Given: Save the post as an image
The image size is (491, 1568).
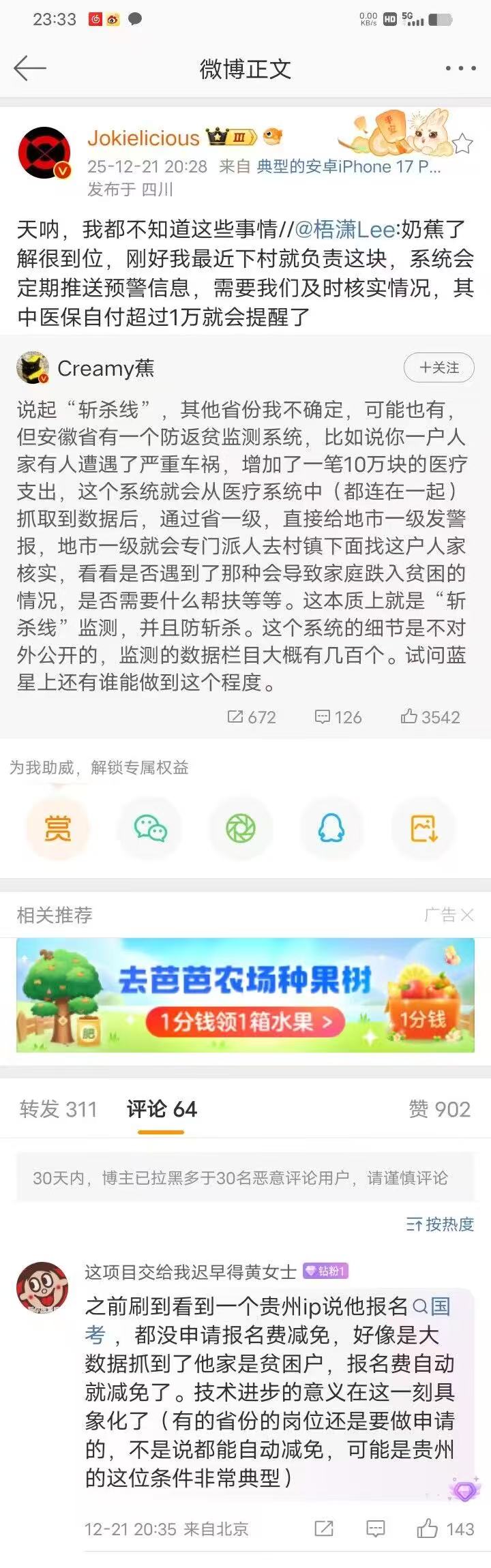Looking at the screenshot, I should pyautogui.click(x=423, y=828).
